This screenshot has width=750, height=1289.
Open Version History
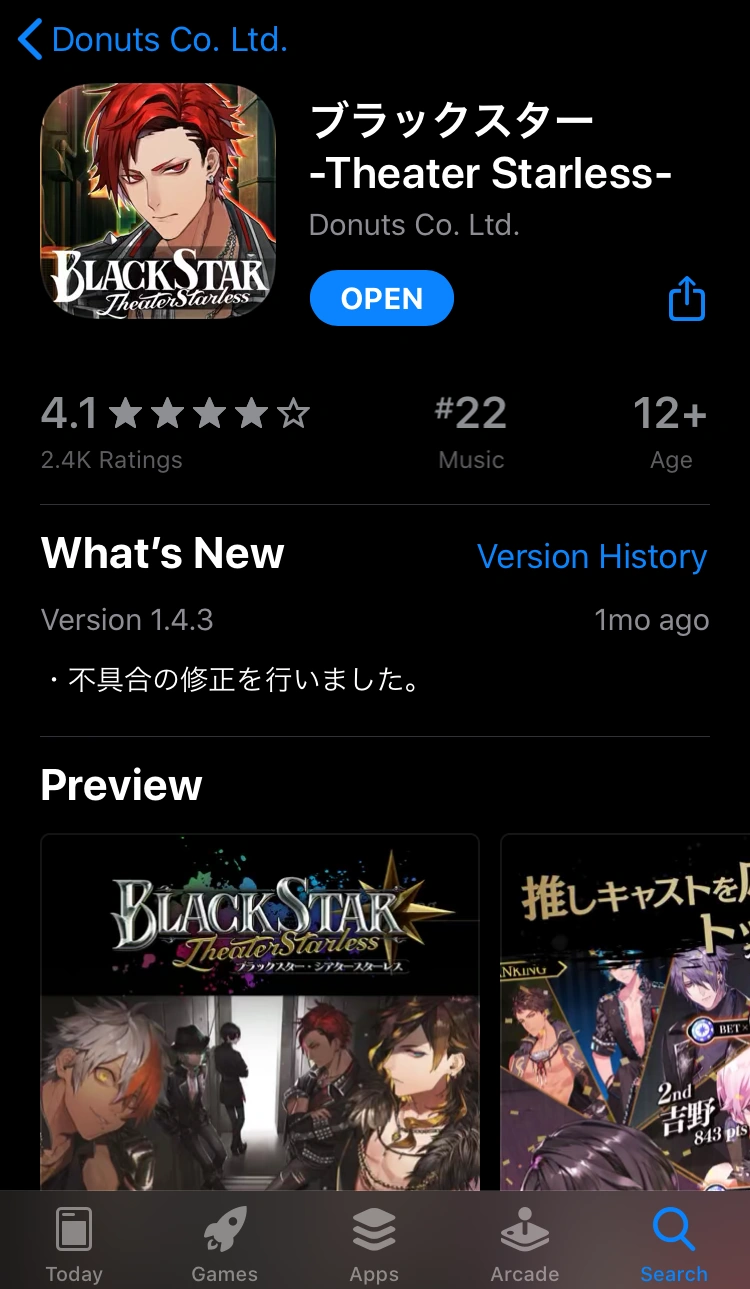click(591, 556)
